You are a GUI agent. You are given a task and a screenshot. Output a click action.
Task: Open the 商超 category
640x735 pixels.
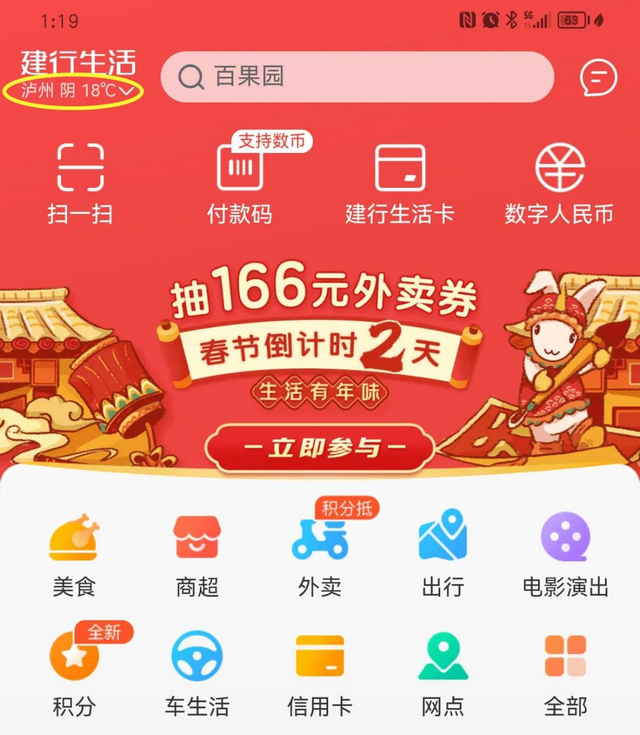click(197, 555)
